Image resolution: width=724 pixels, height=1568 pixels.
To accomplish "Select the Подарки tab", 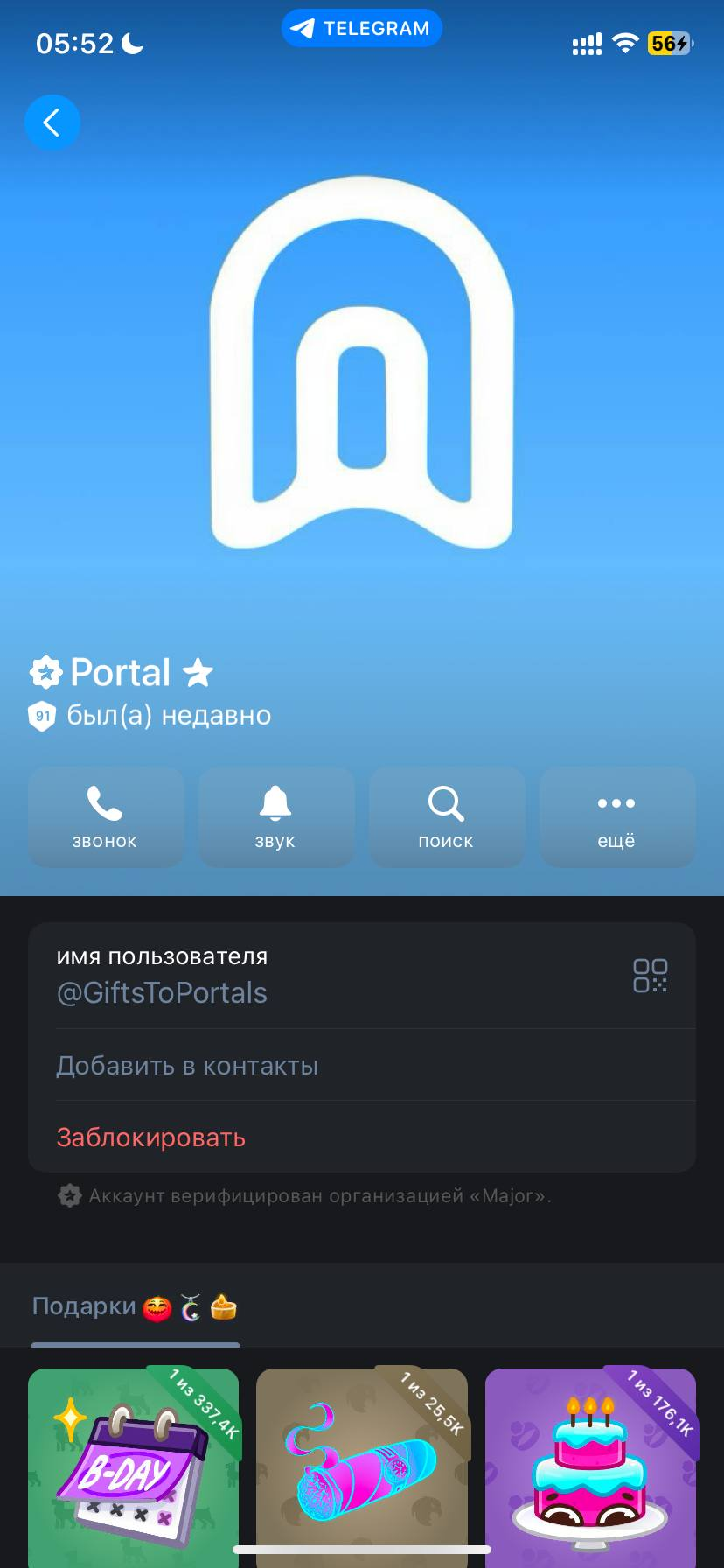I will point(135,1307).
